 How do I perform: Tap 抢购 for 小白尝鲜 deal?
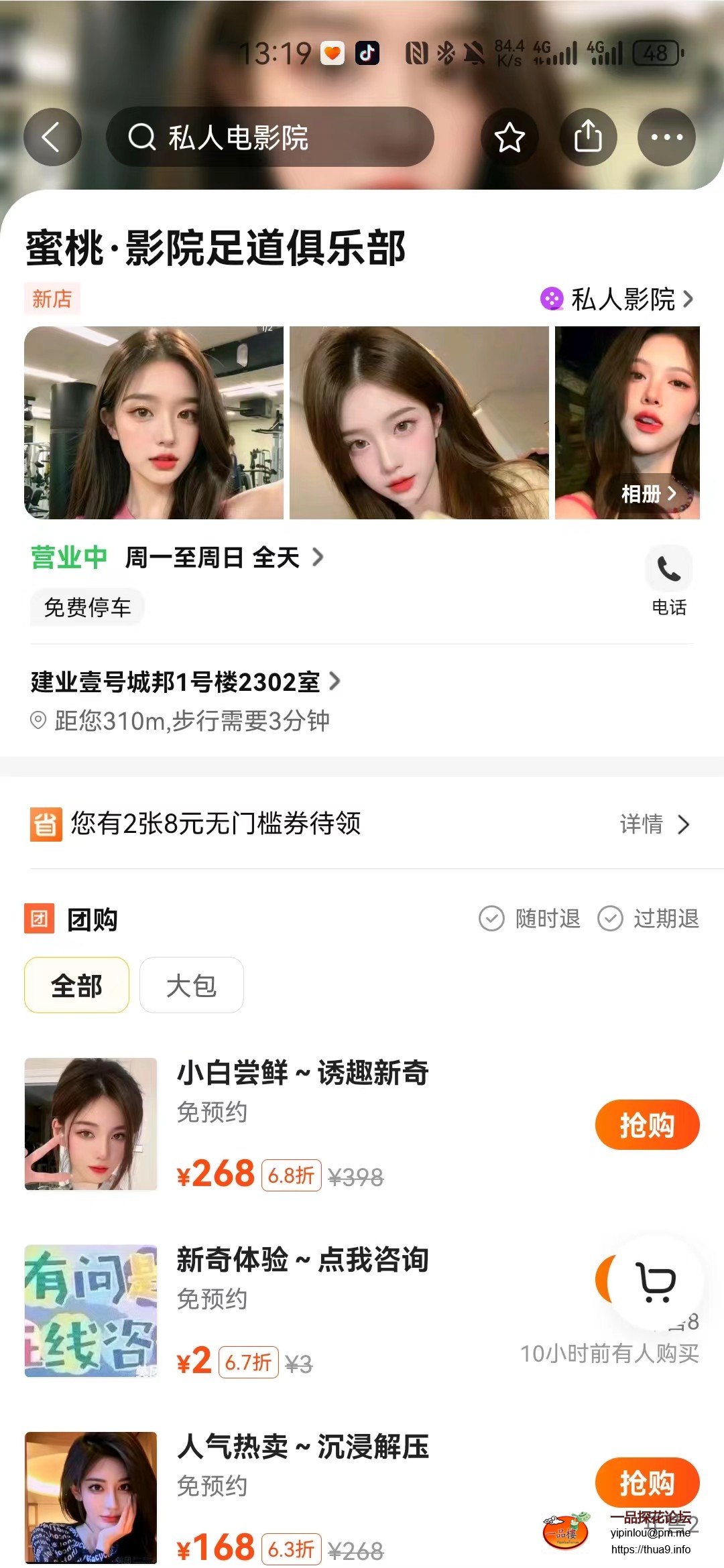647,1124
